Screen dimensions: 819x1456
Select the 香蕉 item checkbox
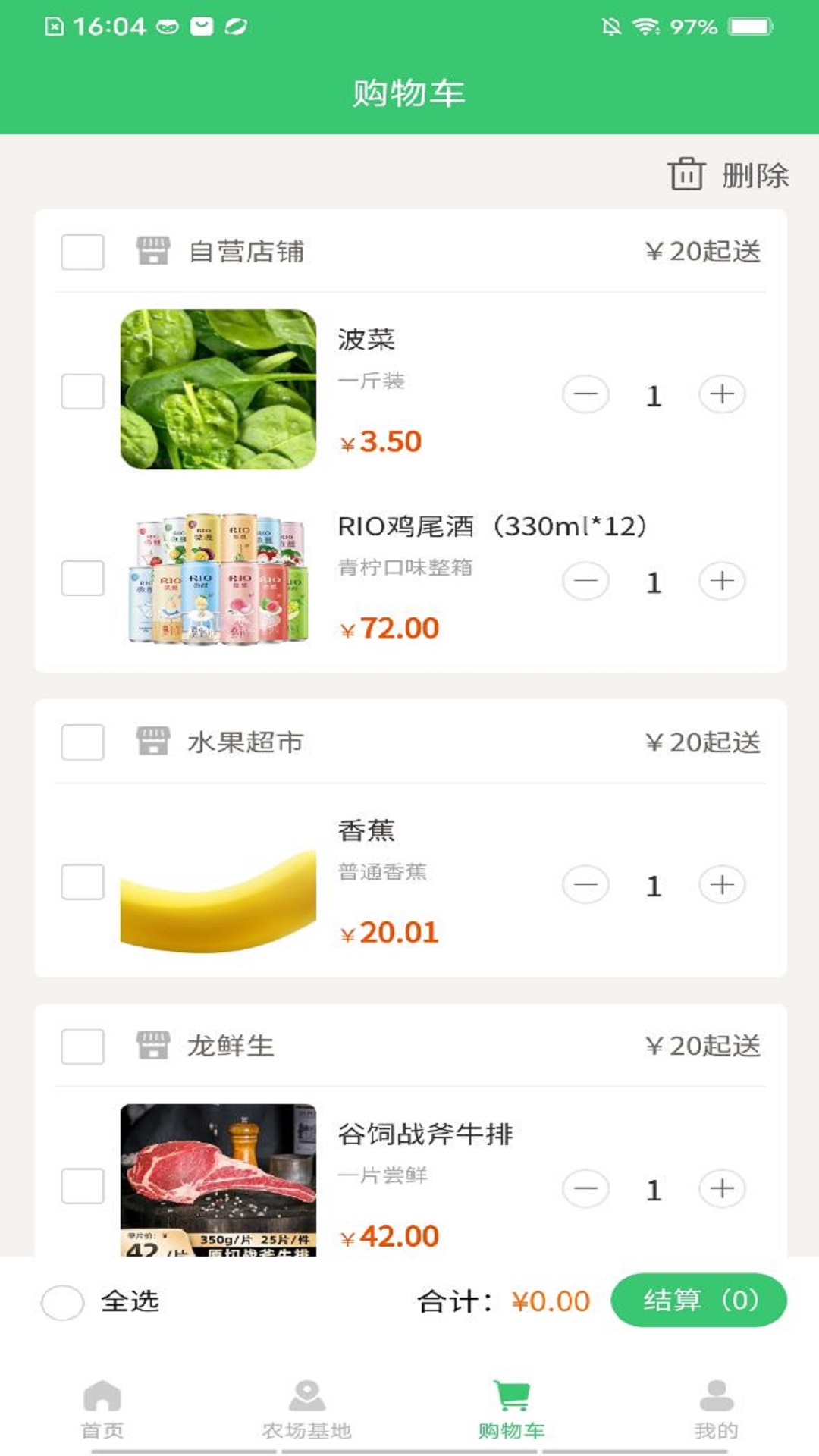coord(83,883)
